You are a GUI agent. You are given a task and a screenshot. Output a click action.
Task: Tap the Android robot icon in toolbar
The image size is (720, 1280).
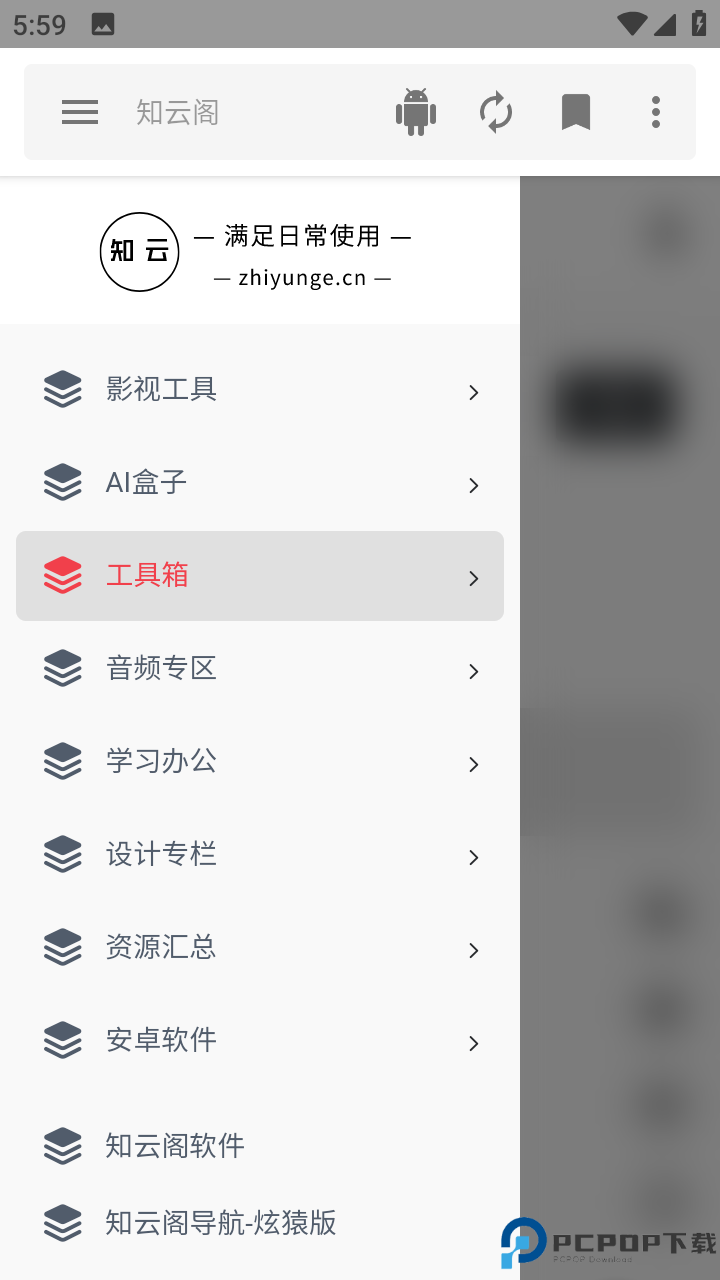click(416, 111)
